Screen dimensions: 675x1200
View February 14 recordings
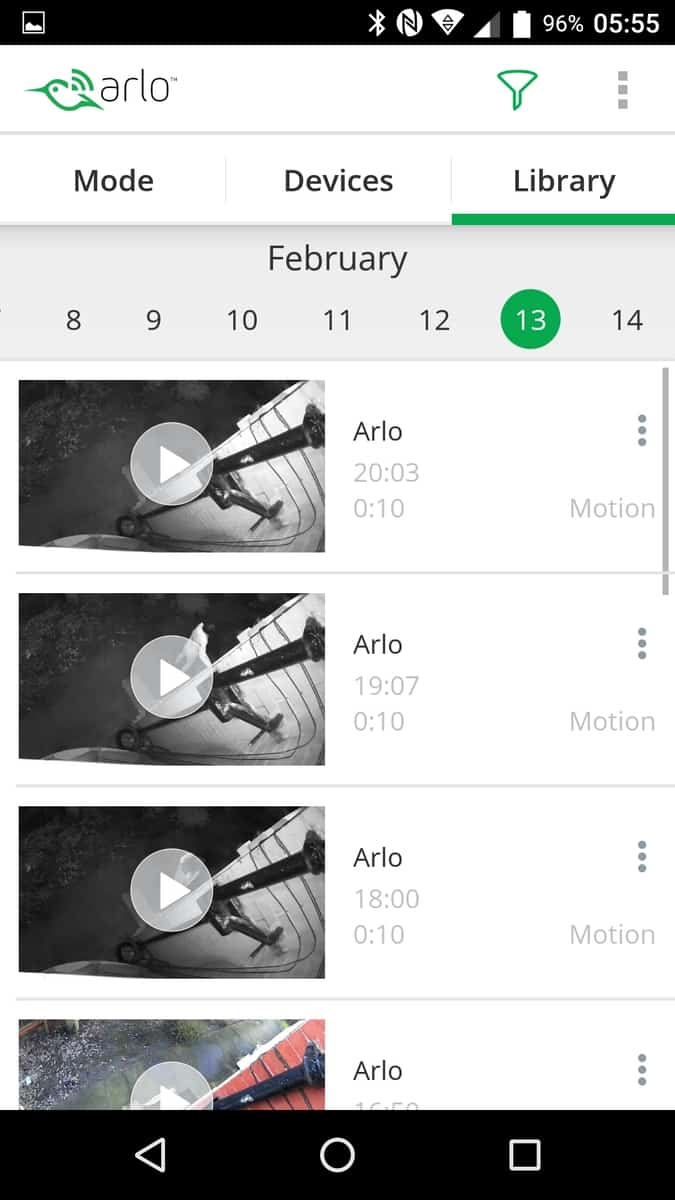coord(627,320)
